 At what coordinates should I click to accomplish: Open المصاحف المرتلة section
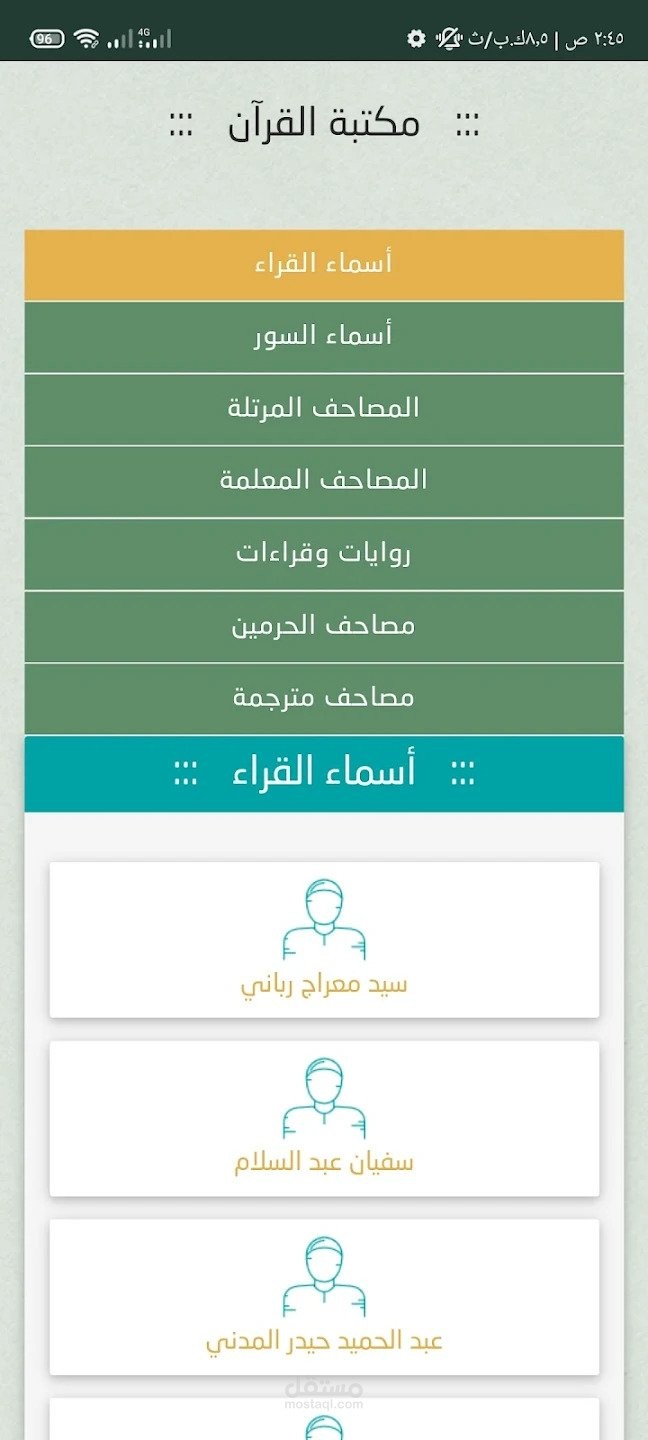coord(324,408)
